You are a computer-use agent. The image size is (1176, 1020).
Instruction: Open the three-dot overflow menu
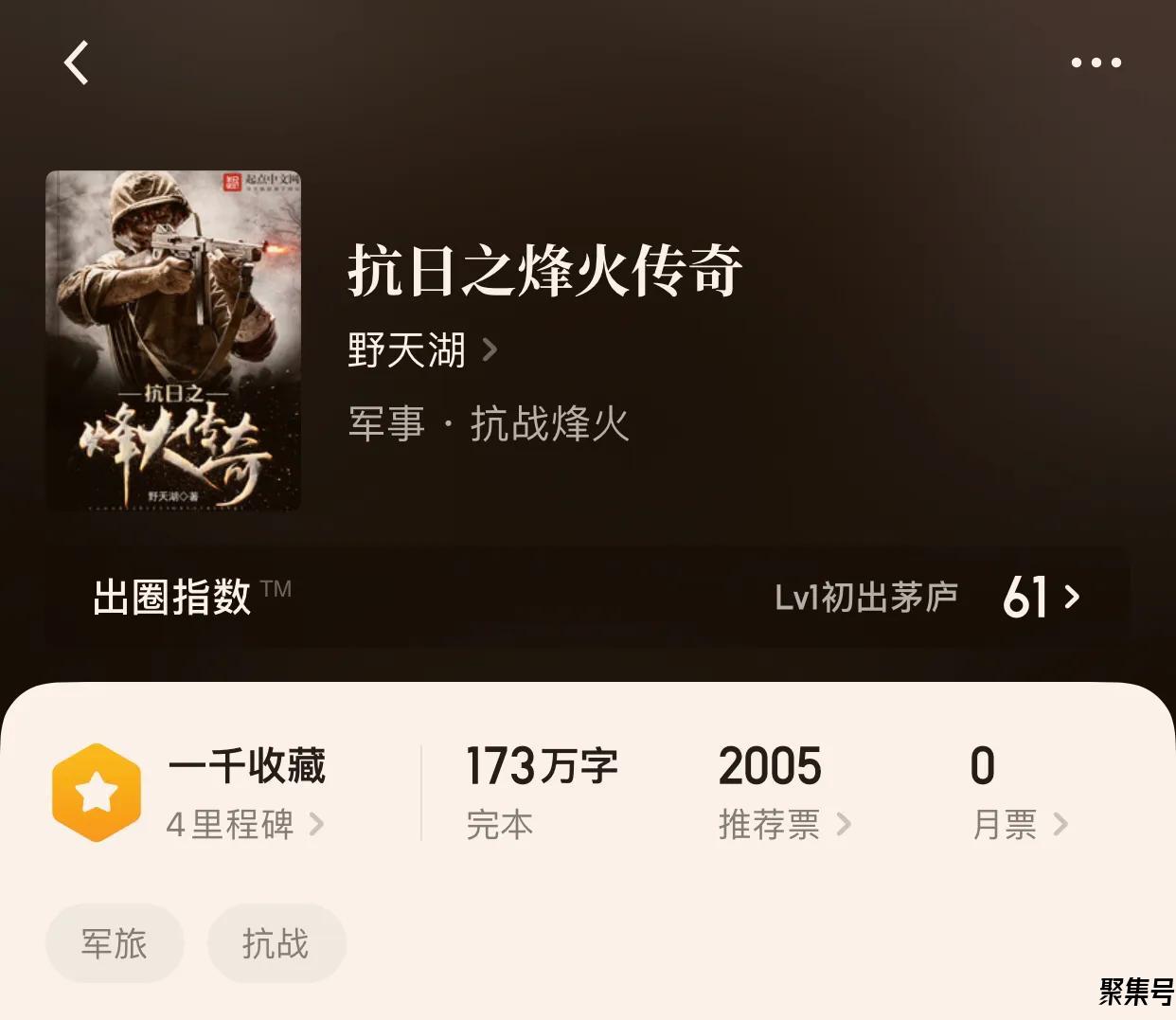1096,63
